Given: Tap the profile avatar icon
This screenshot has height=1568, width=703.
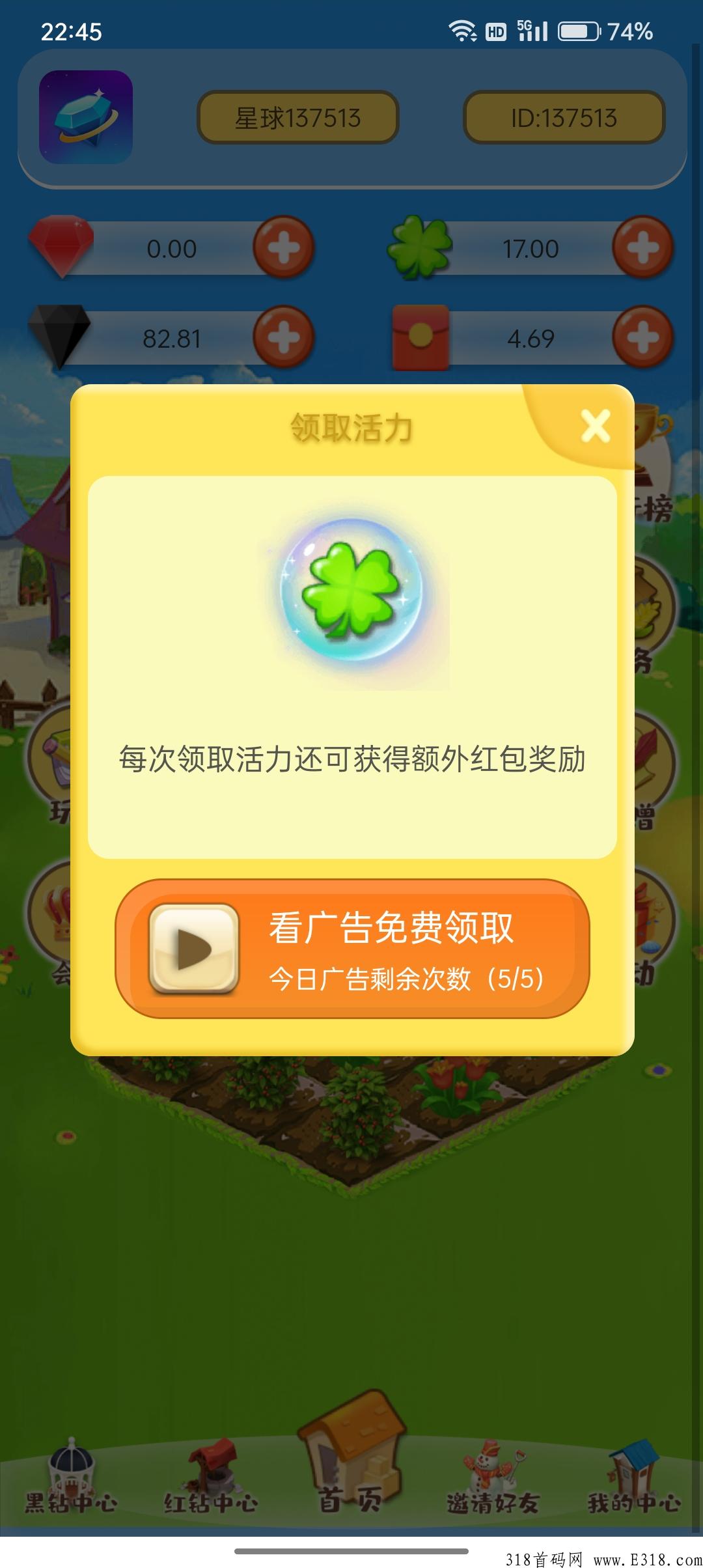Looking at the screenshot, I should [x=86, y=117].
